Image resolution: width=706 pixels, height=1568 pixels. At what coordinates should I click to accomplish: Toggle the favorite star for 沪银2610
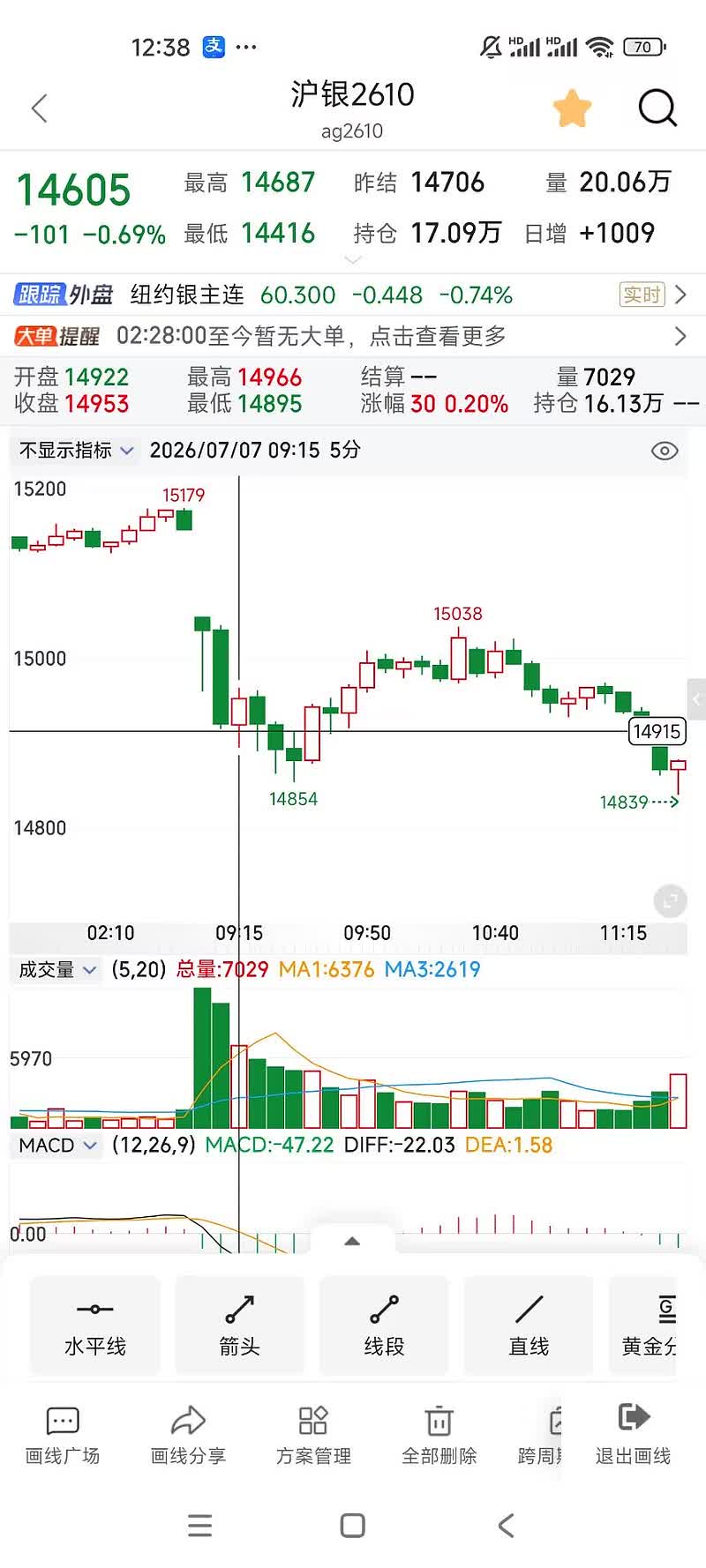click(572, 108)
